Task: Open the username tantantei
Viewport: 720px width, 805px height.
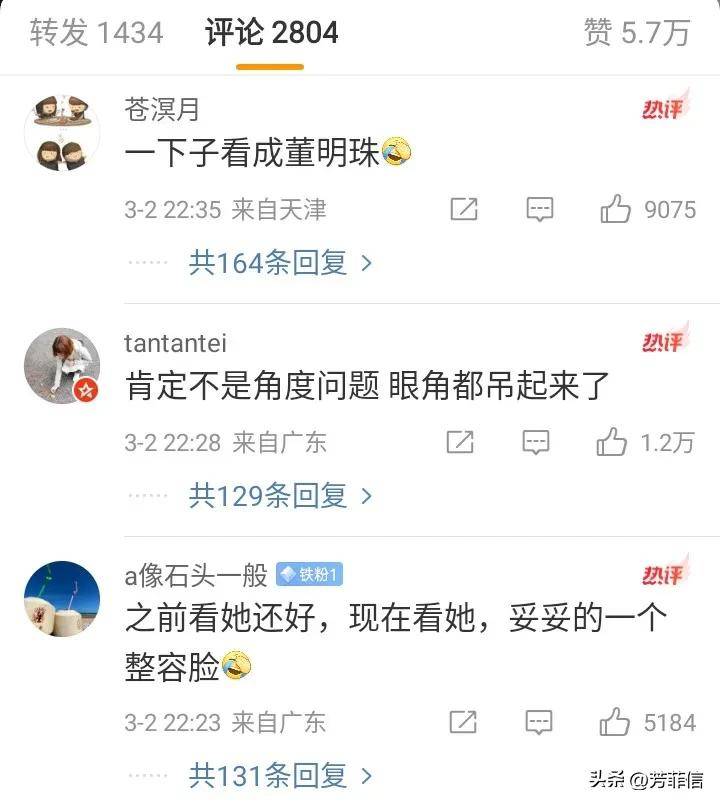Action: tap(175, 344)
